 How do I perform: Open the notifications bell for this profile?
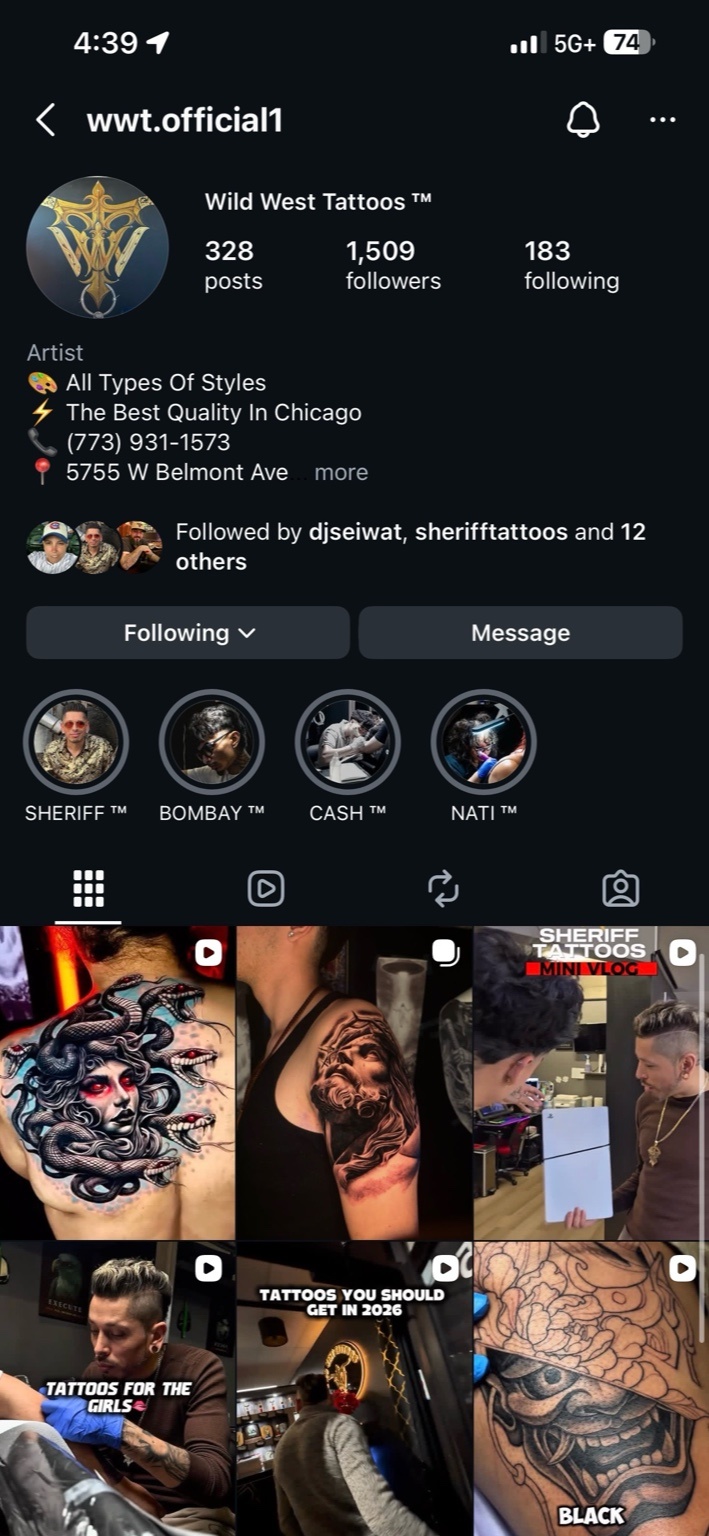(583, 120)
